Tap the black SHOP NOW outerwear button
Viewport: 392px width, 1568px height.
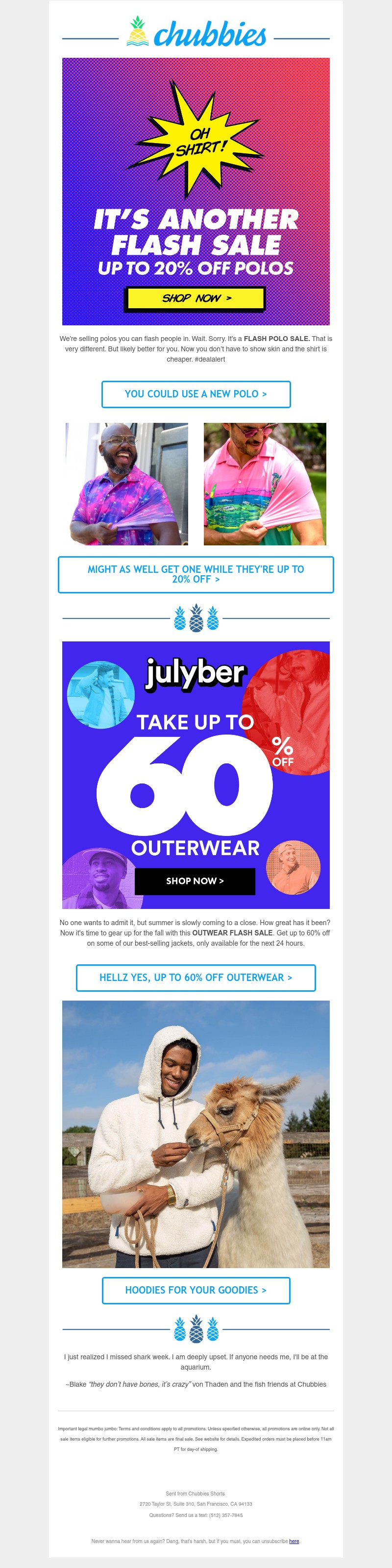click(195, 881)
